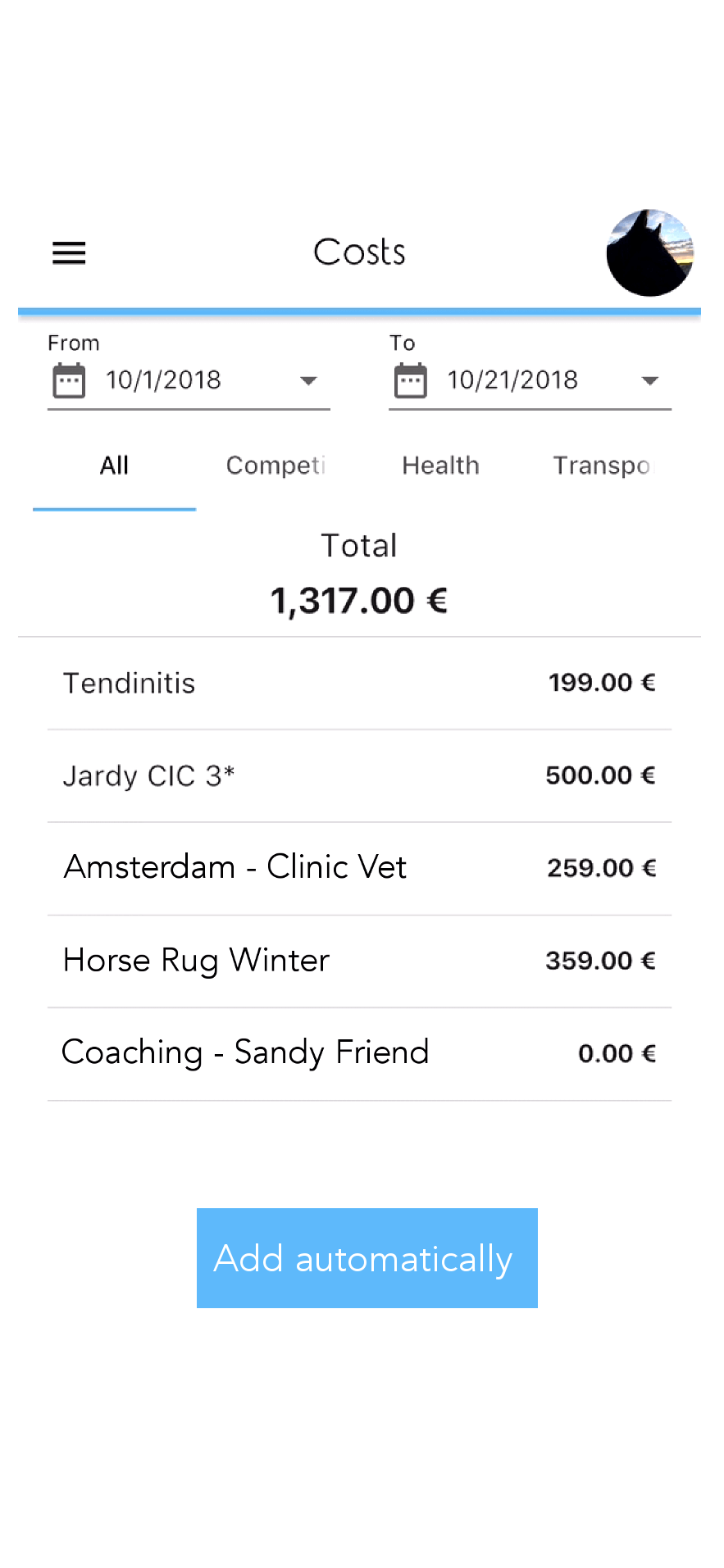Open the To date picker
Image resolution: width=724 pixels, height=1568 pixels.
click(x=530, y=380)
